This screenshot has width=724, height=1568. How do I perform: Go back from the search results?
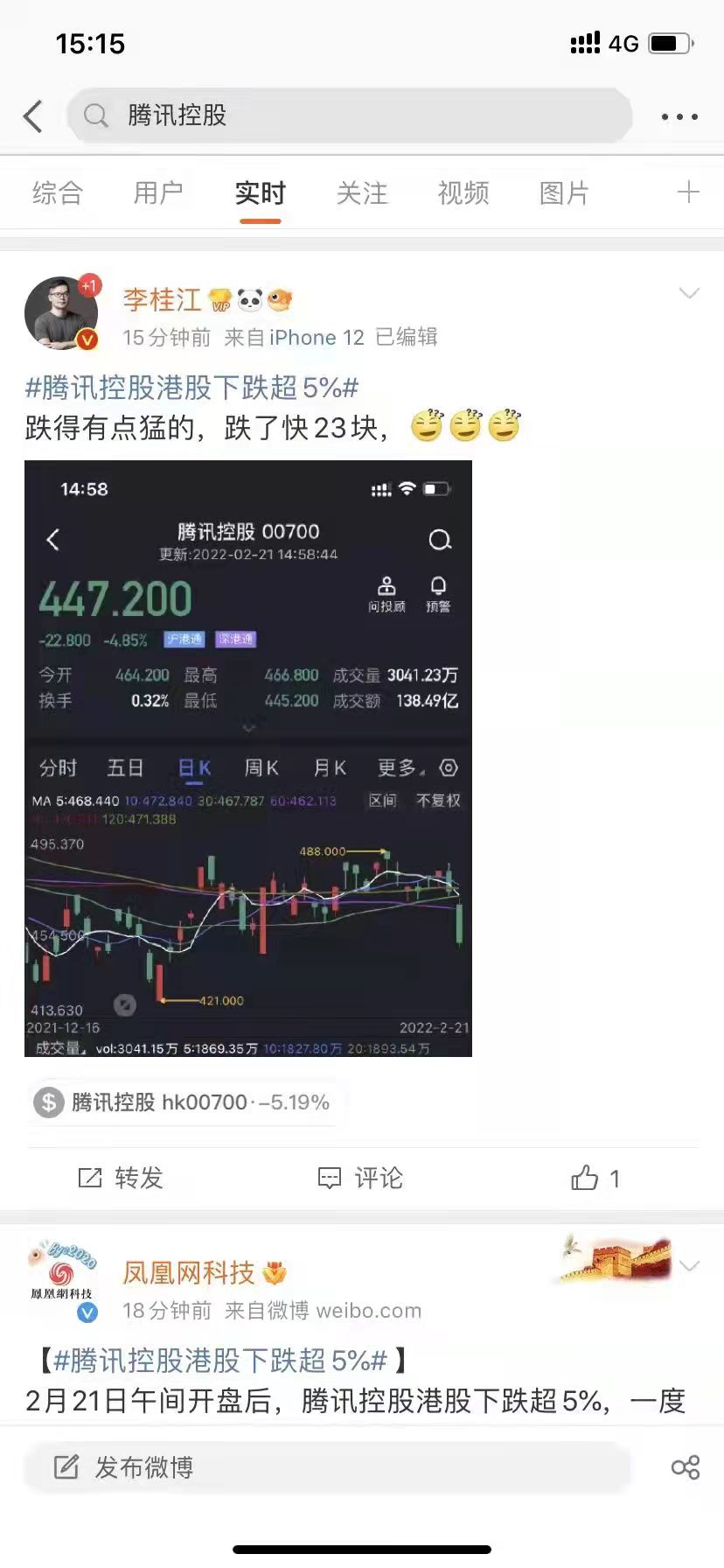pos(33,116)
